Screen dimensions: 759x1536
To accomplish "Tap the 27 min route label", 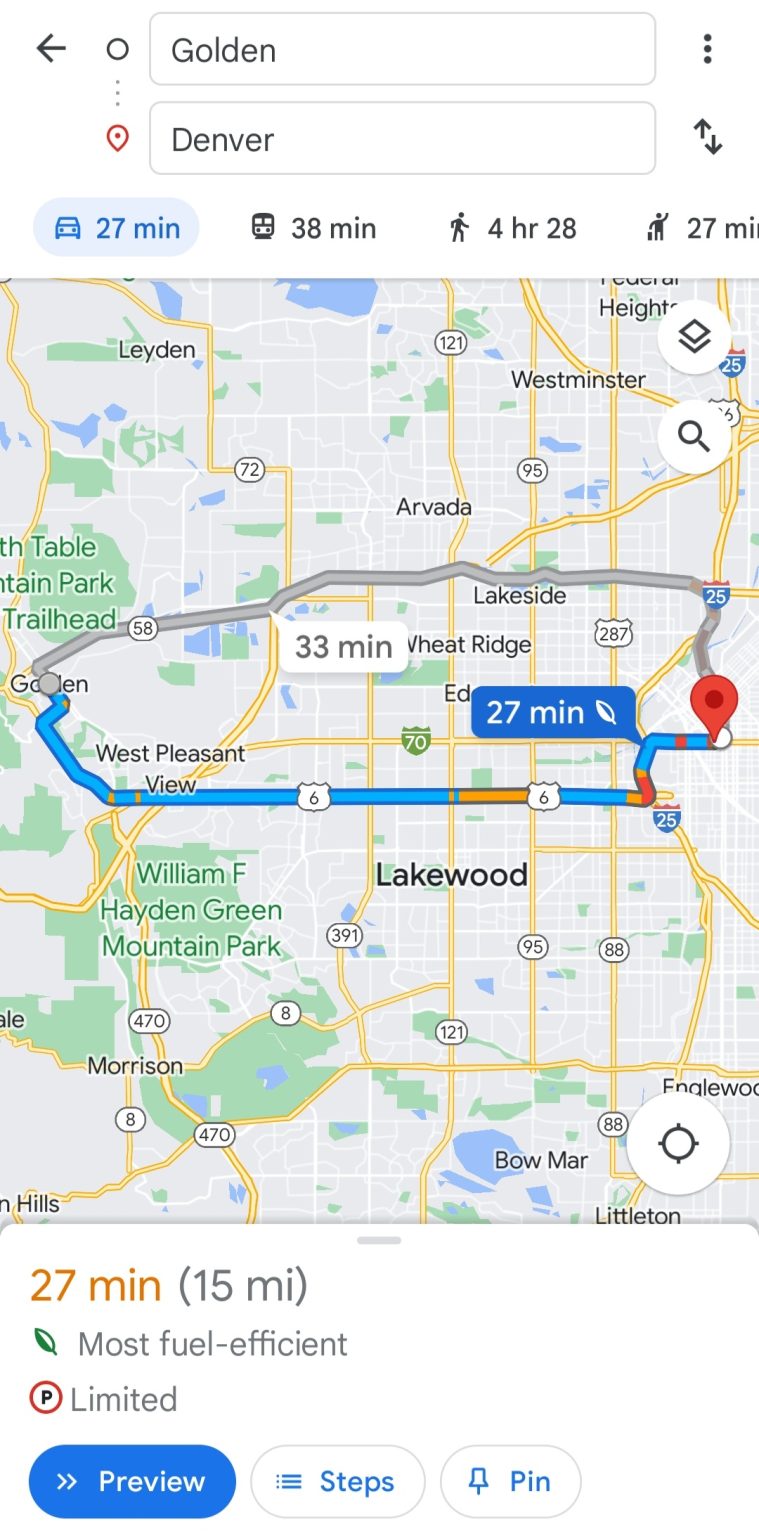I will coord(552,712).
